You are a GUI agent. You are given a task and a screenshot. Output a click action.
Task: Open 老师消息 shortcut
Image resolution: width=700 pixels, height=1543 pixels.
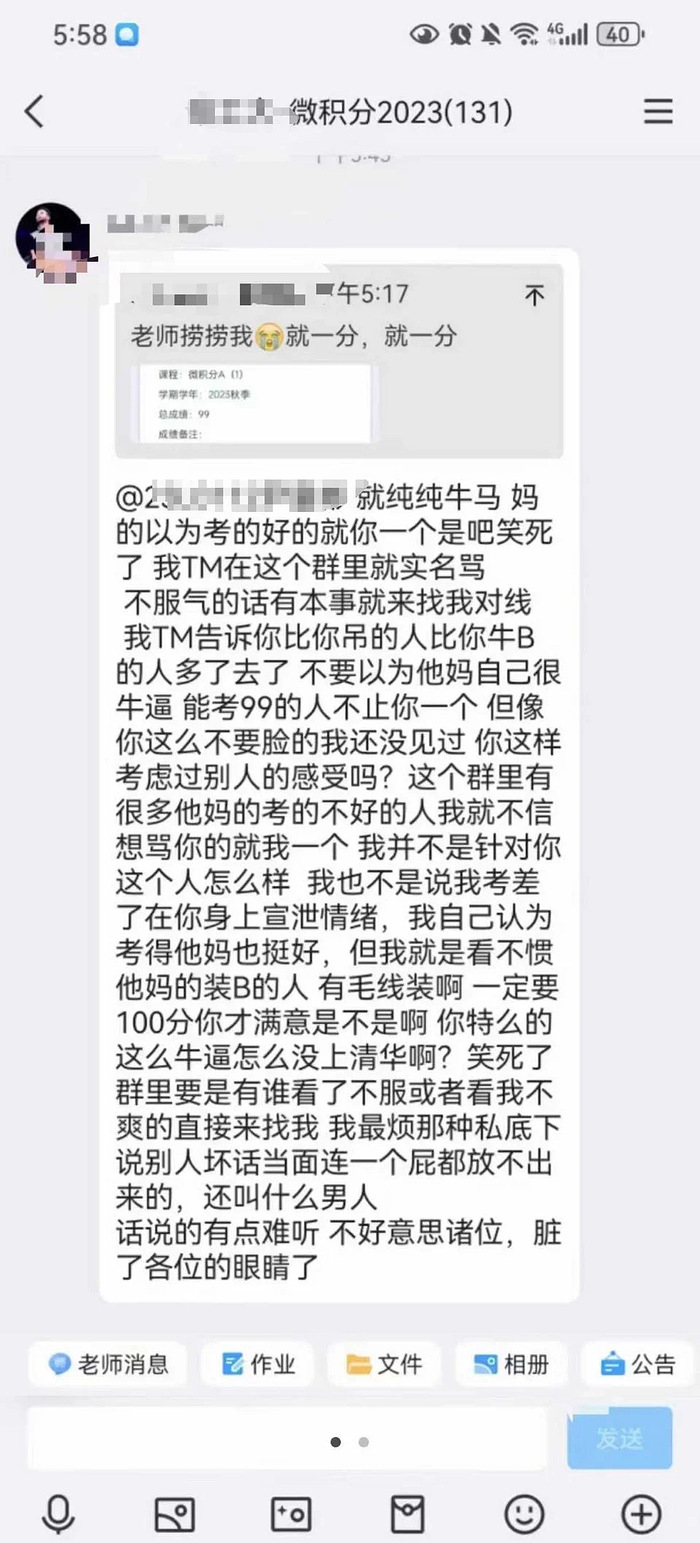[x=110, y=1364]
